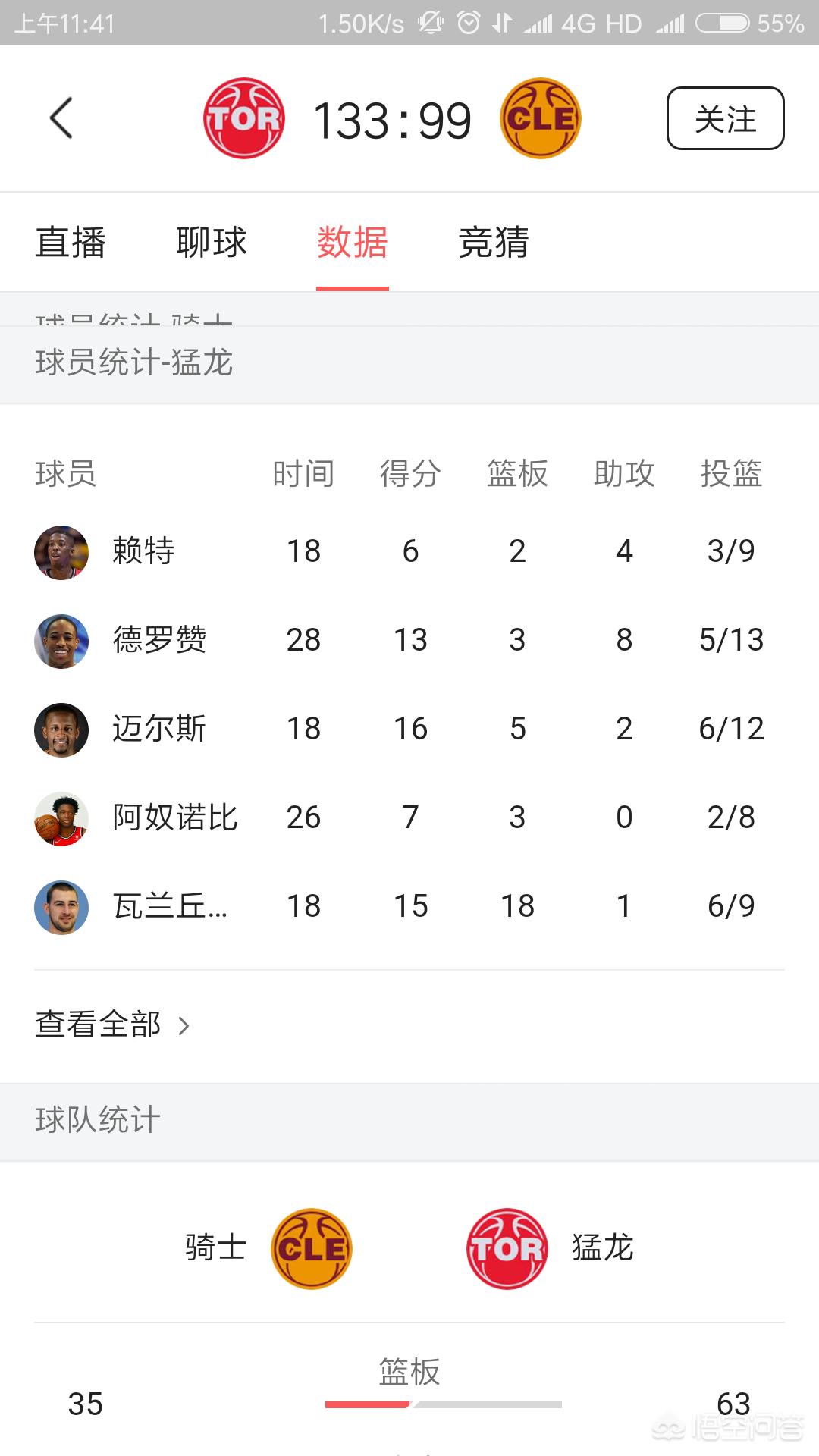Switch to the 直播 tab
Viewport: 819px width, 1456px height.
tap(71, 243)
